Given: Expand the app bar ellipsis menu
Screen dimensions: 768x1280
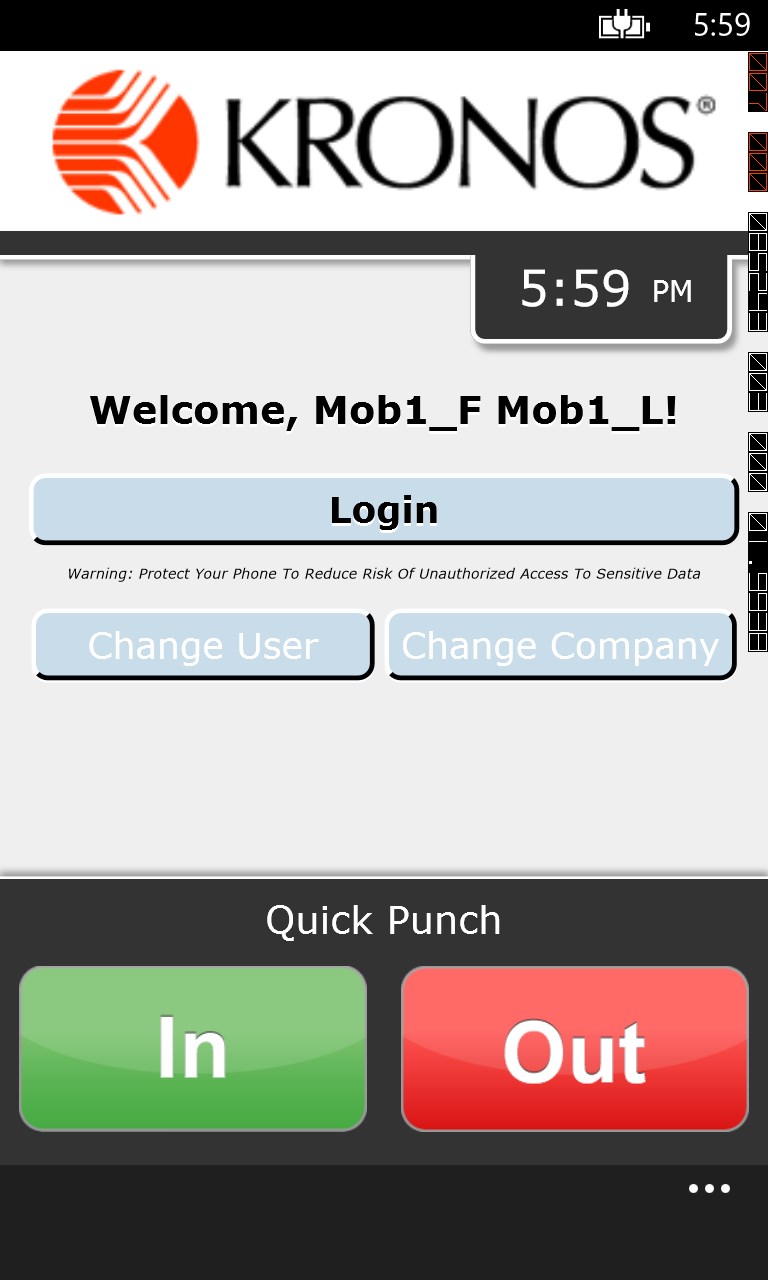Looking at the screenshot, I should pos(709,1189).
